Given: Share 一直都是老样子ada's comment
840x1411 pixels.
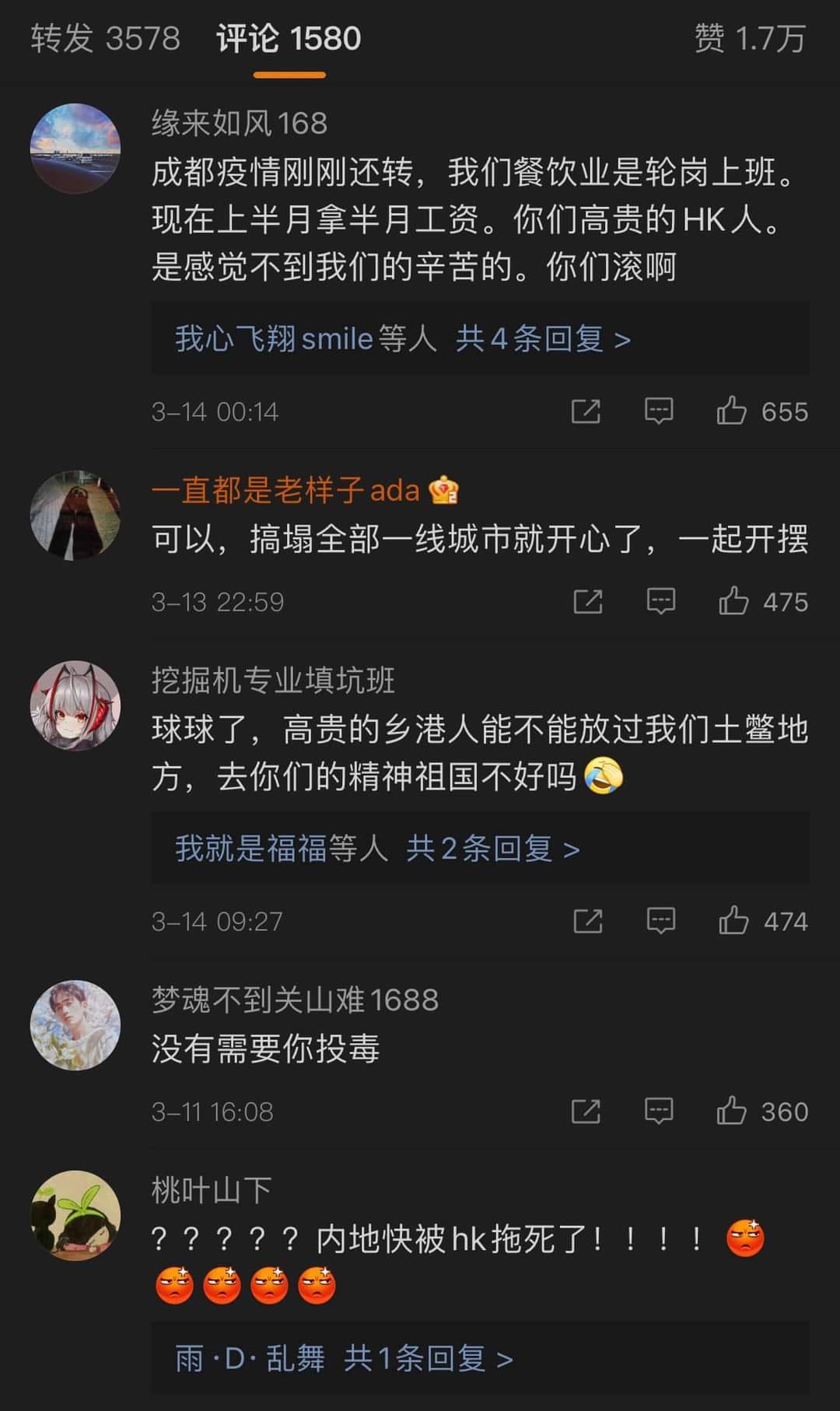Looking at the screenshot, I should (x=588, y=601).
